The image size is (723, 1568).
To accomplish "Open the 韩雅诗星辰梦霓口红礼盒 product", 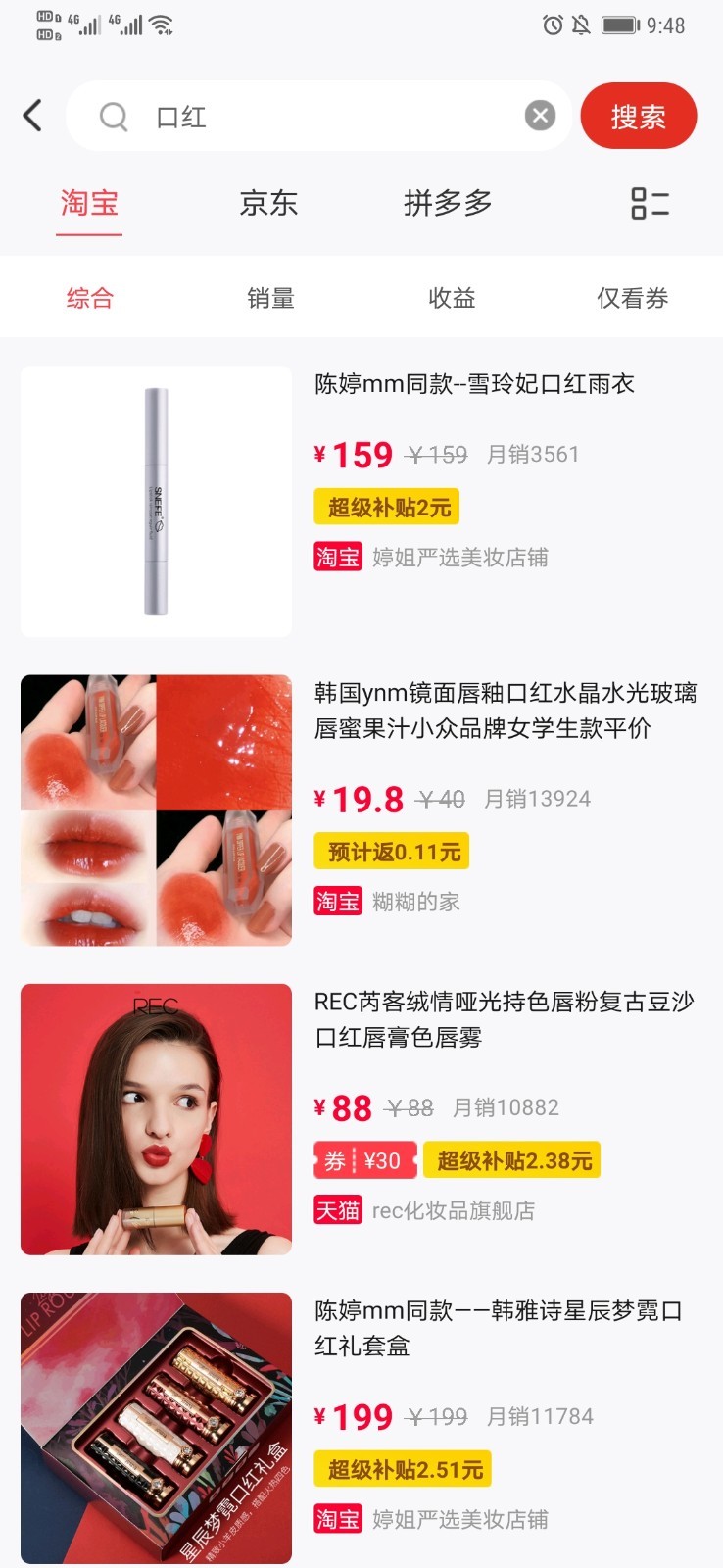I will coord(498,1328).
